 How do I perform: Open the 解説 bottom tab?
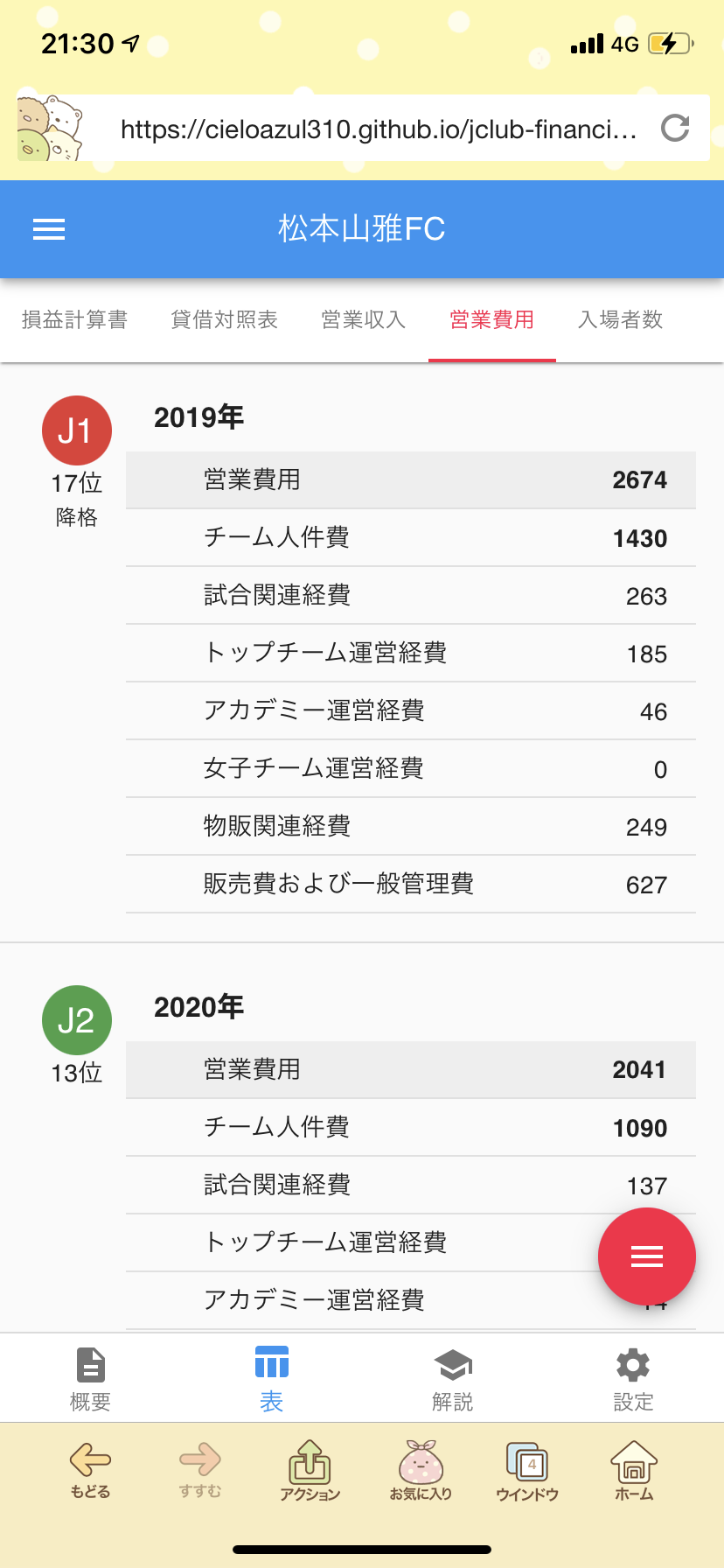pos(453,1379)
